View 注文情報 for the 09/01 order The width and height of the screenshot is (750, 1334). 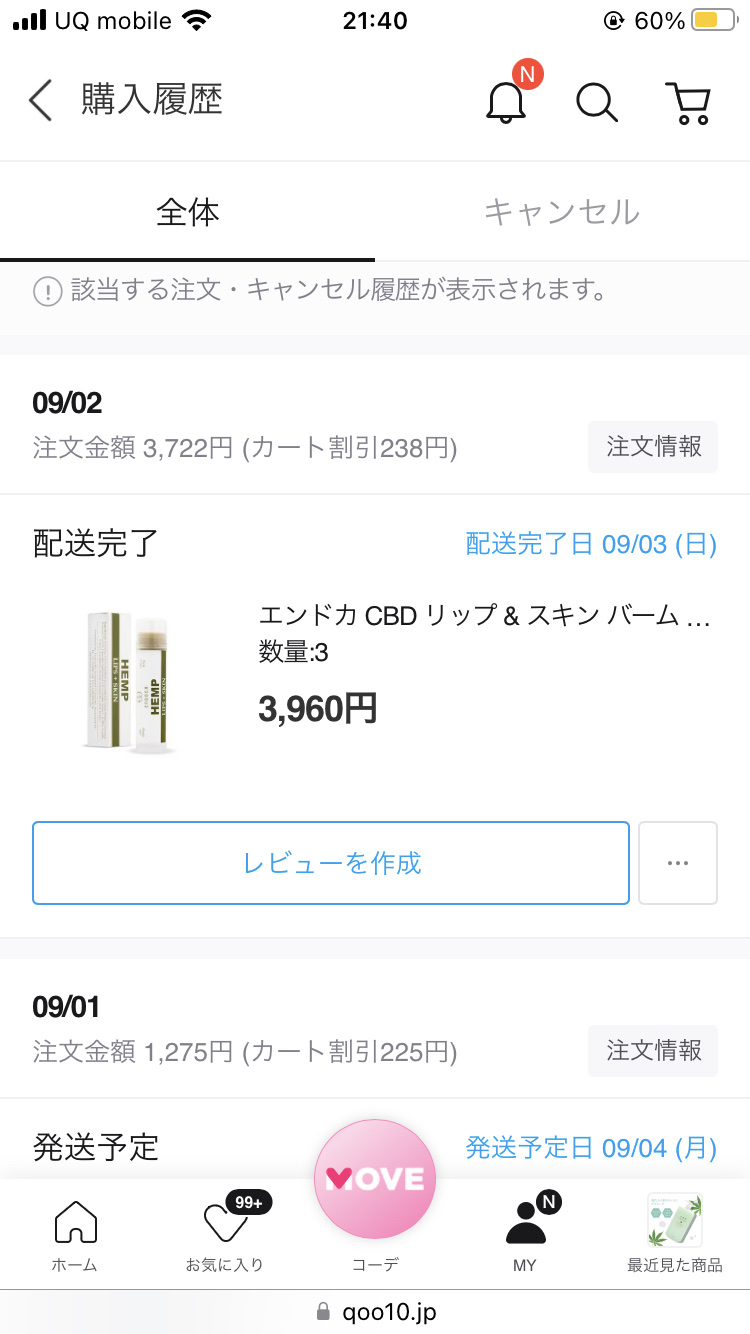[653, 1050]
